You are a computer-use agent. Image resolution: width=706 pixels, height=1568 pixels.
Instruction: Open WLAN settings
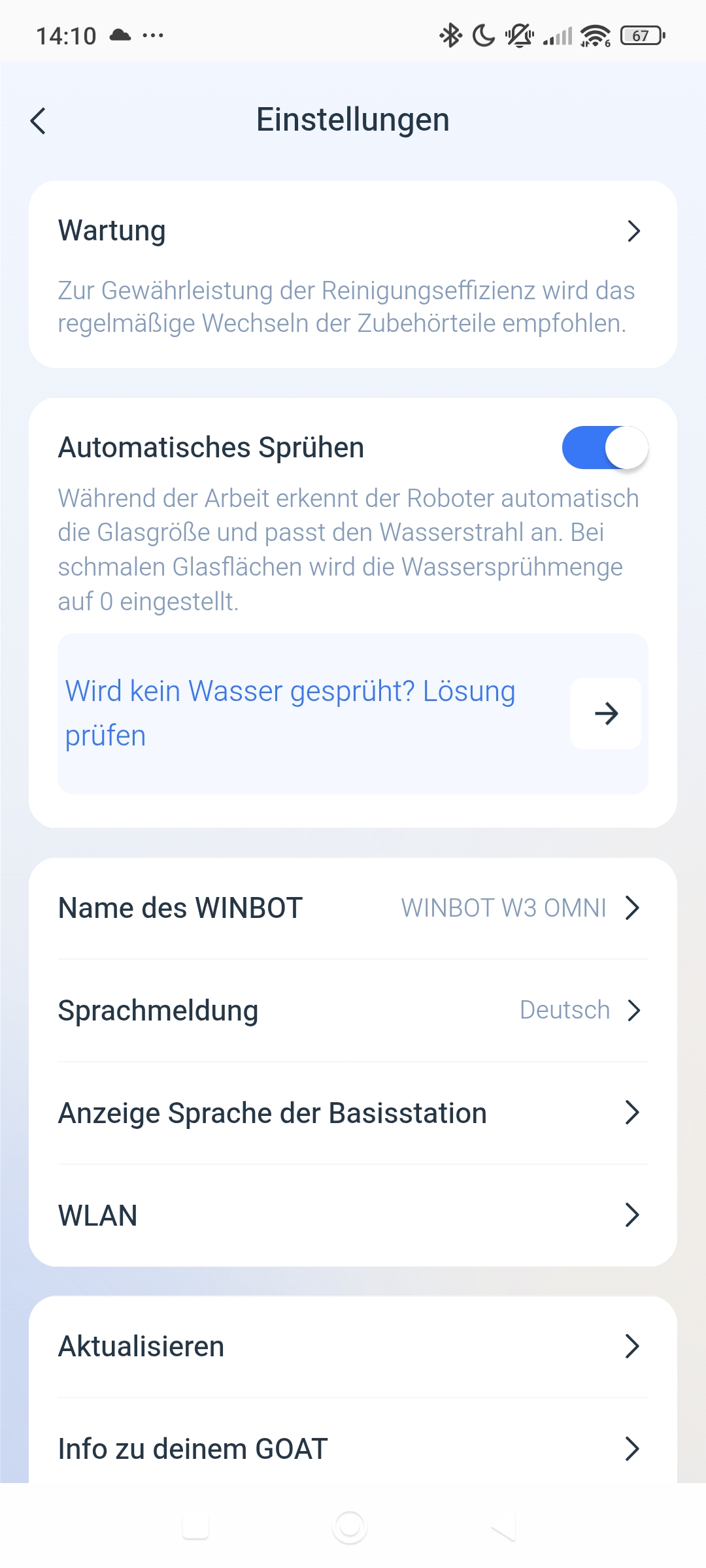352,1215
